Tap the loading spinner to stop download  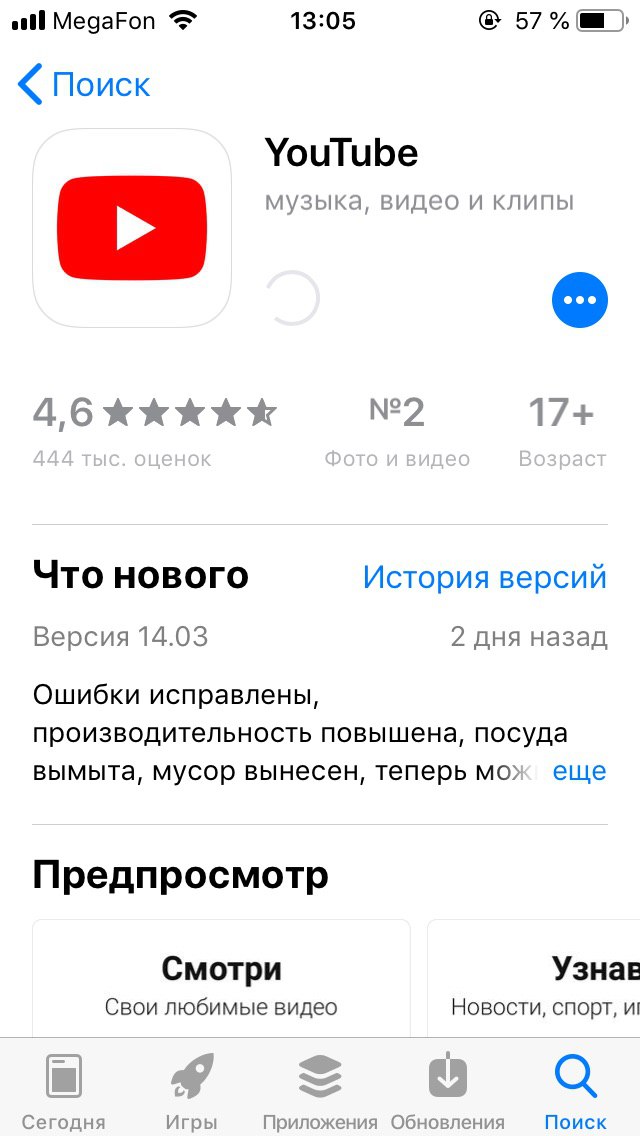coord(292,298)
